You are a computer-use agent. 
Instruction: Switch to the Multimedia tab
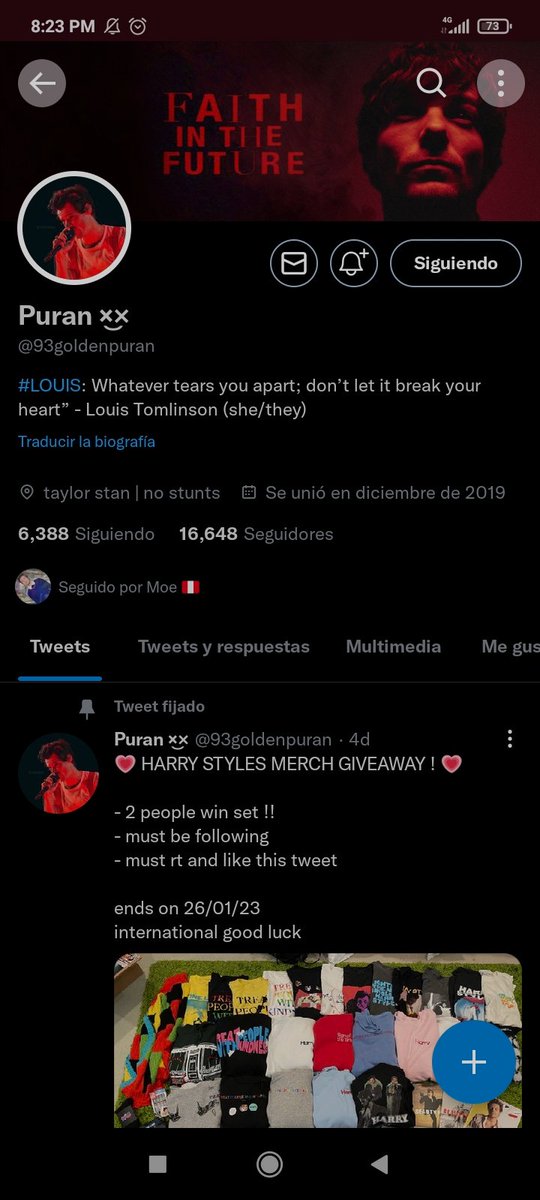[393, 647]
